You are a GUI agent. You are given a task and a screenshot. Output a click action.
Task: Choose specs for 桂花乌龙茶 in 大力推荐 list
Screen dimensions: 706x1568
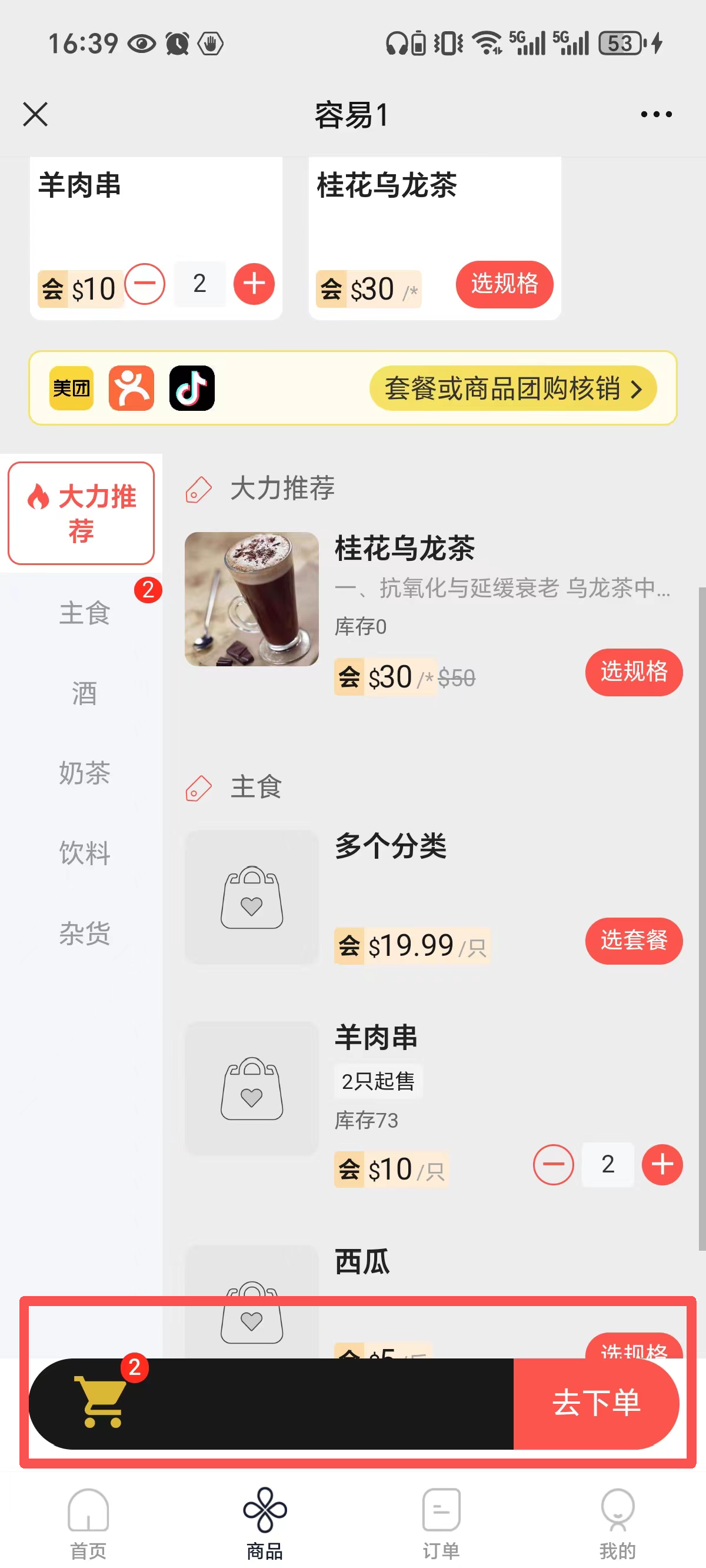633,672
